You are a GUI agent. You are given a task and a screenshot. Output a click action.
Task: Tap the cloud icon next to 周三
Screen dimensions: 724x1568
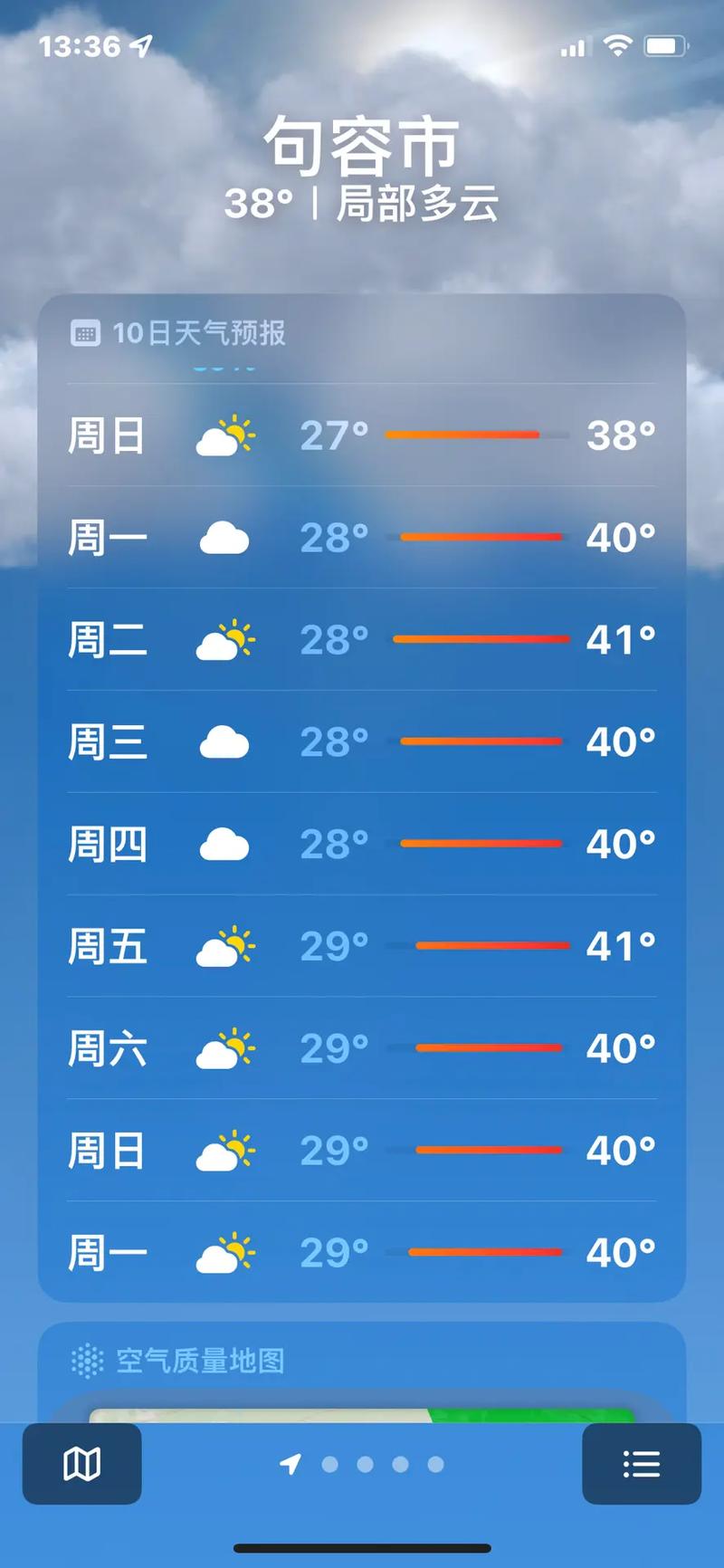tap(225, 741)
